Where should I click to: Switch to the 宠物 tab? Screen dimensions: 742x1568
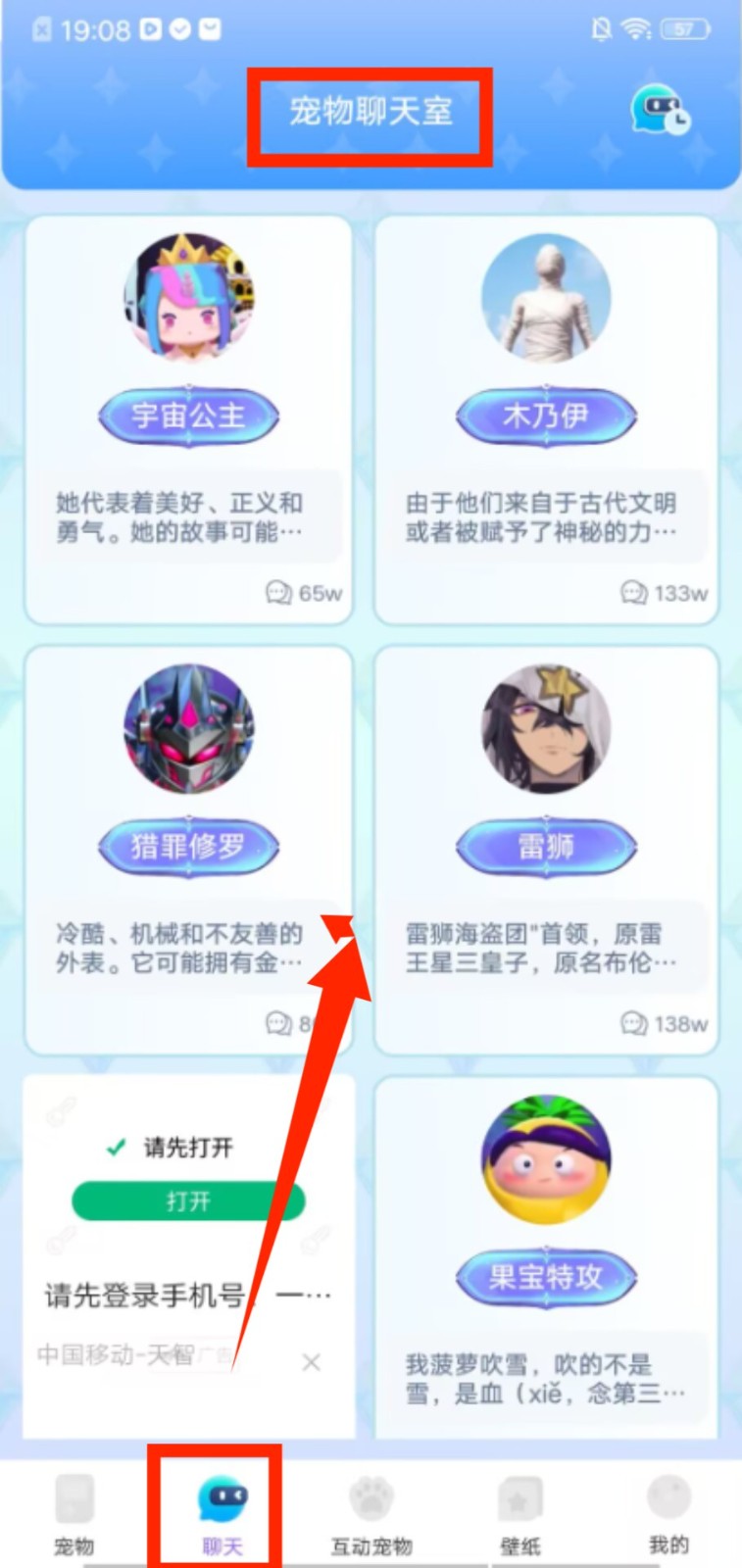tap(74, 1514)
